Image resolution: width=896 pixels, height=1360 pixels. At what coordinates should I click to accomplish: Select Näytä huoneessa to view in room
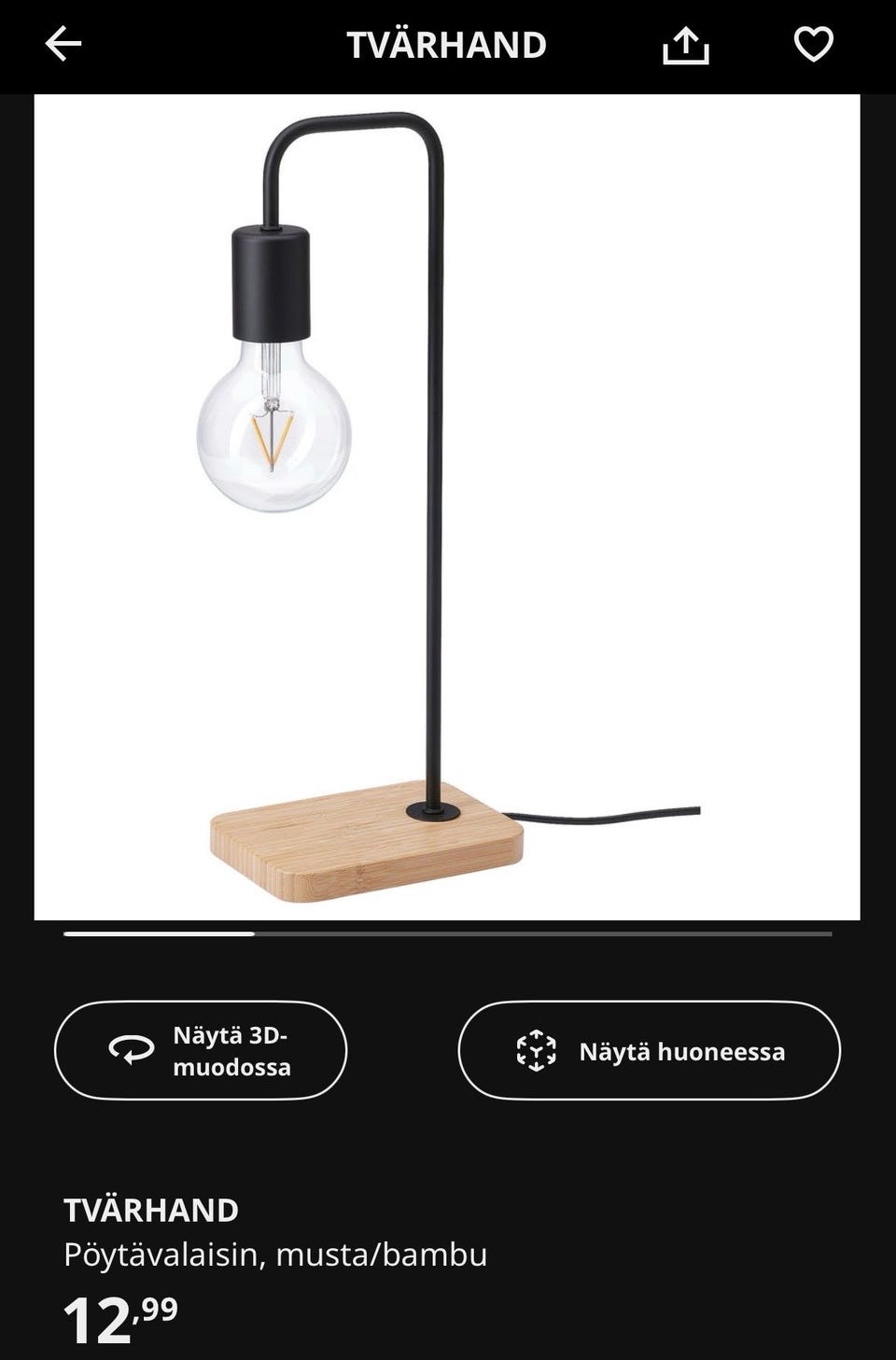click(649, 1051)
